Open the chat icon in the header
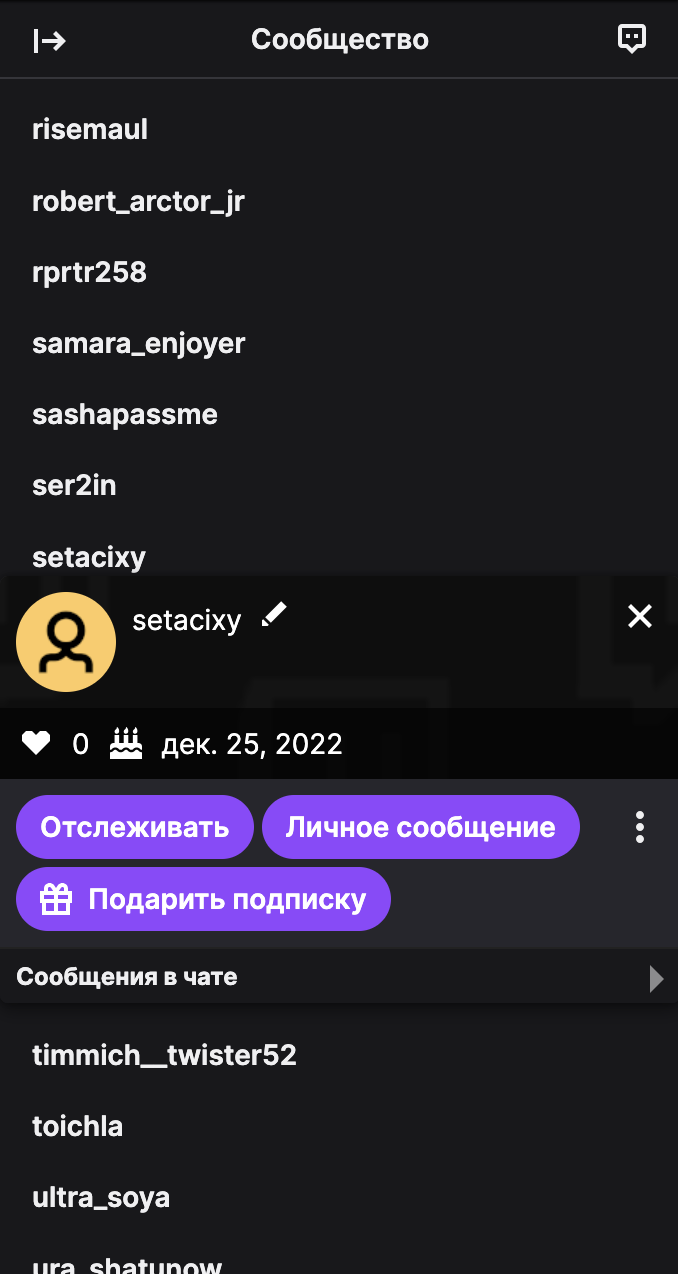Image resolution: width=678 pixels, height=1274 pixels. click(631, 39)
